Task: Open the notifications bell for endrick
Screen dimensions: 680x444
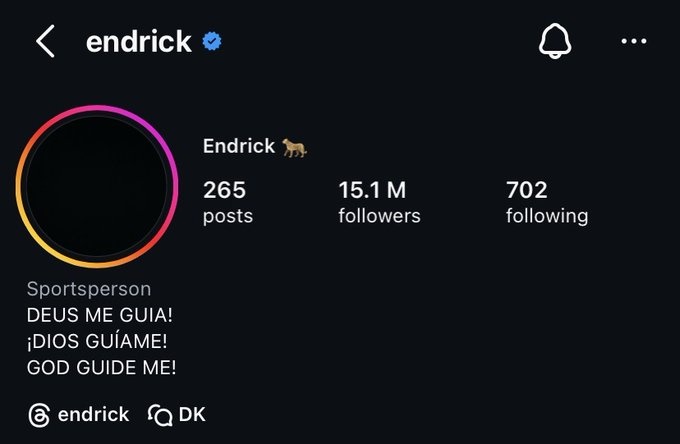Action: (555, 42)
